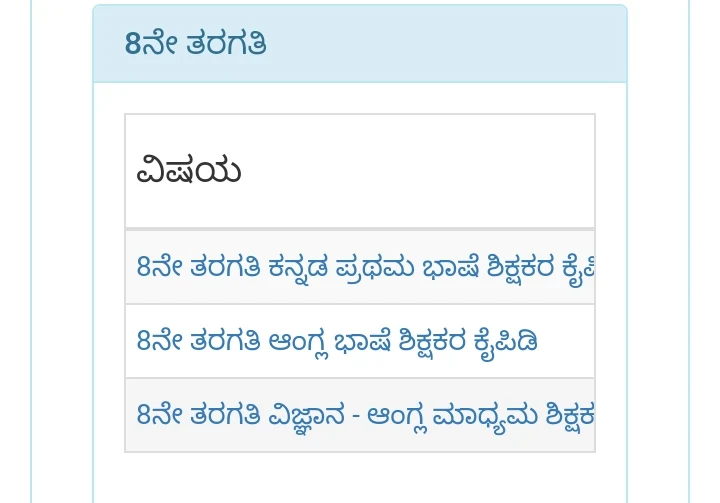The width and height of the screenshot is (720, 503).
Task: Open 8ನೇ ತರಗತಿ ಕನ್ನಡ ಪ್ರಥಮ ಭಾಷೆ ಶಿಕ್ಷಕರ ಕೈಪಿಡಿ link
Action: [365, 268]
